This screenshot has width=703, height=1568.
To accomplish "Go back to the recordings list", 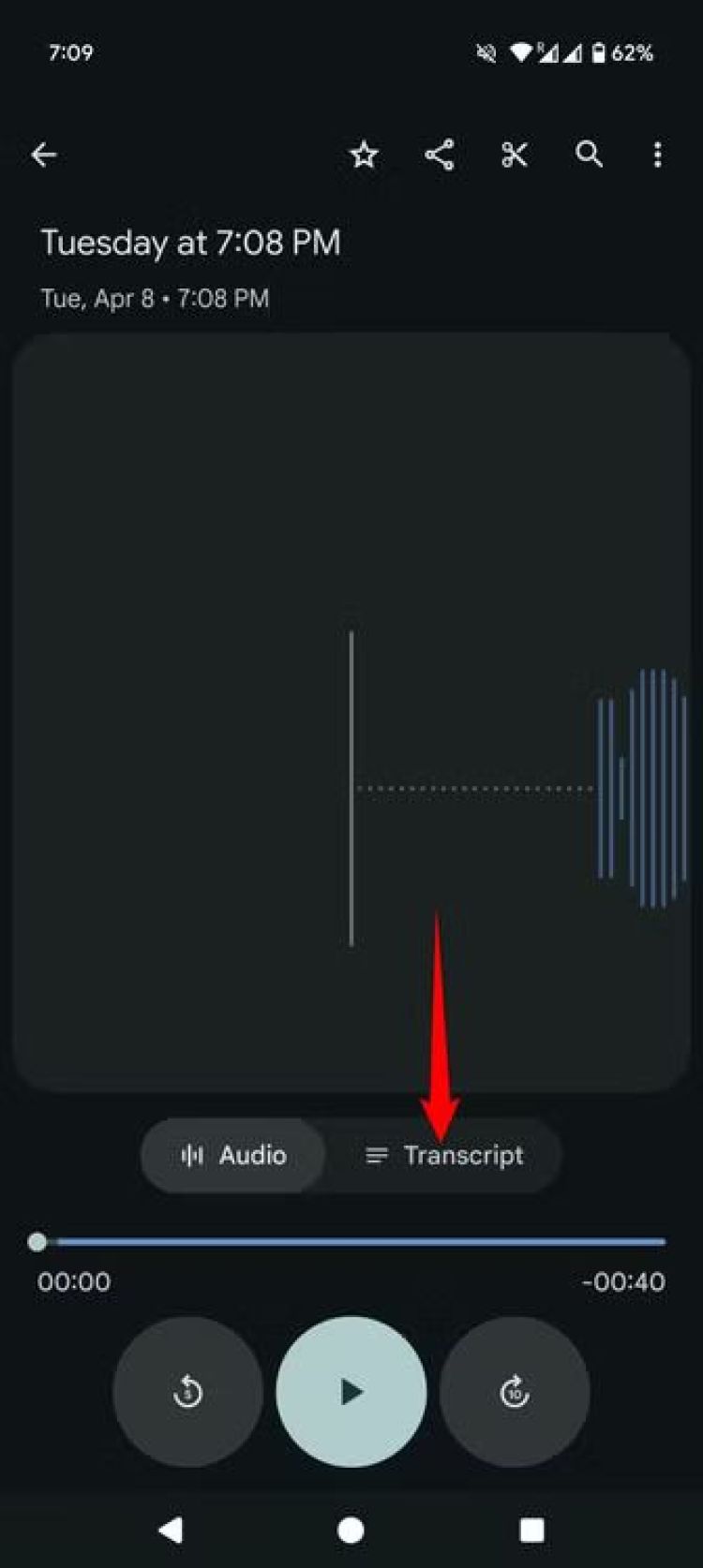I will [44, 155].
